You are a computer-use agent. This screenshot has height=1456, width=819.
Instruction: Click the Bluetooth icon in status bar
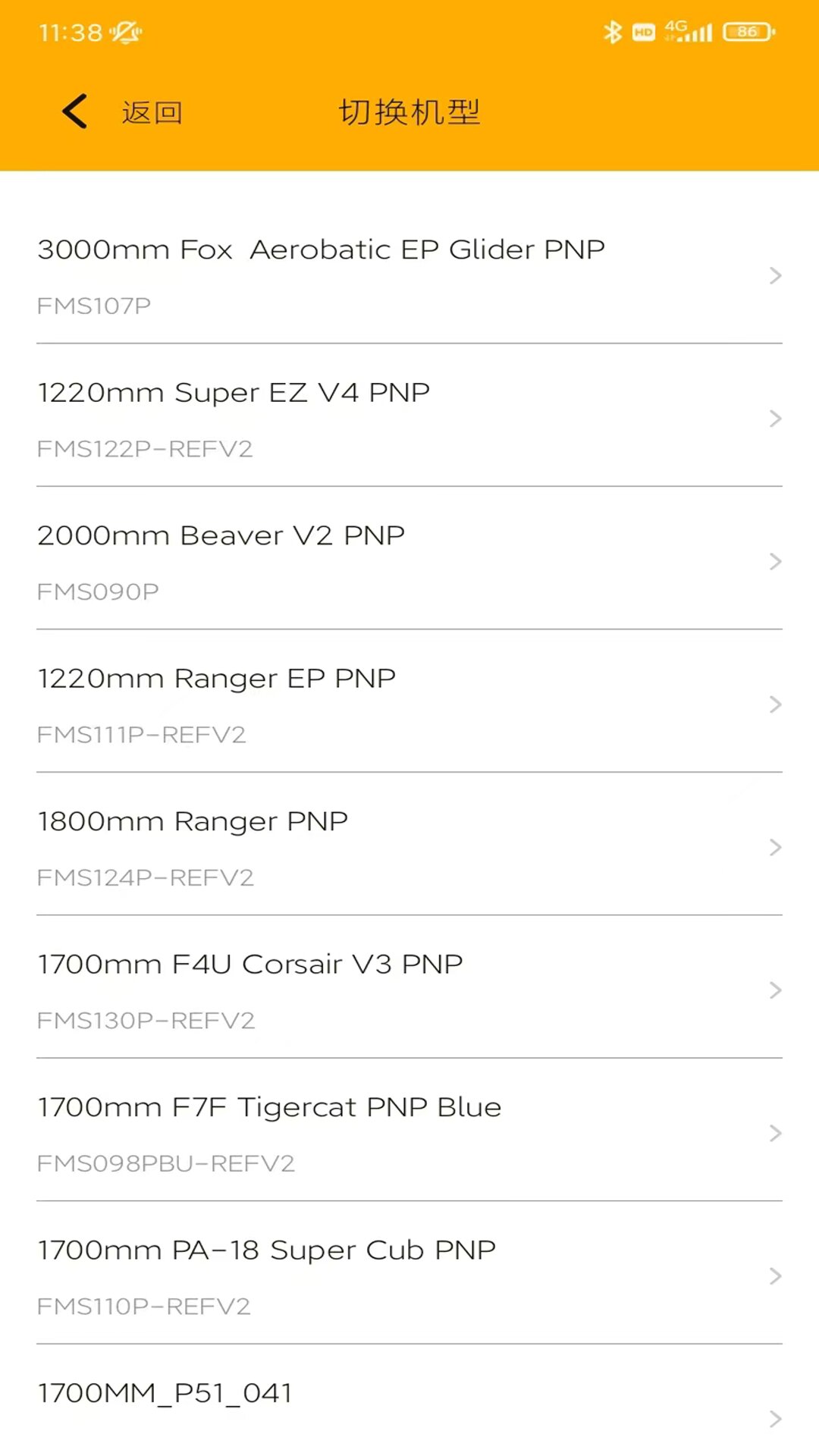click(611, 31)
